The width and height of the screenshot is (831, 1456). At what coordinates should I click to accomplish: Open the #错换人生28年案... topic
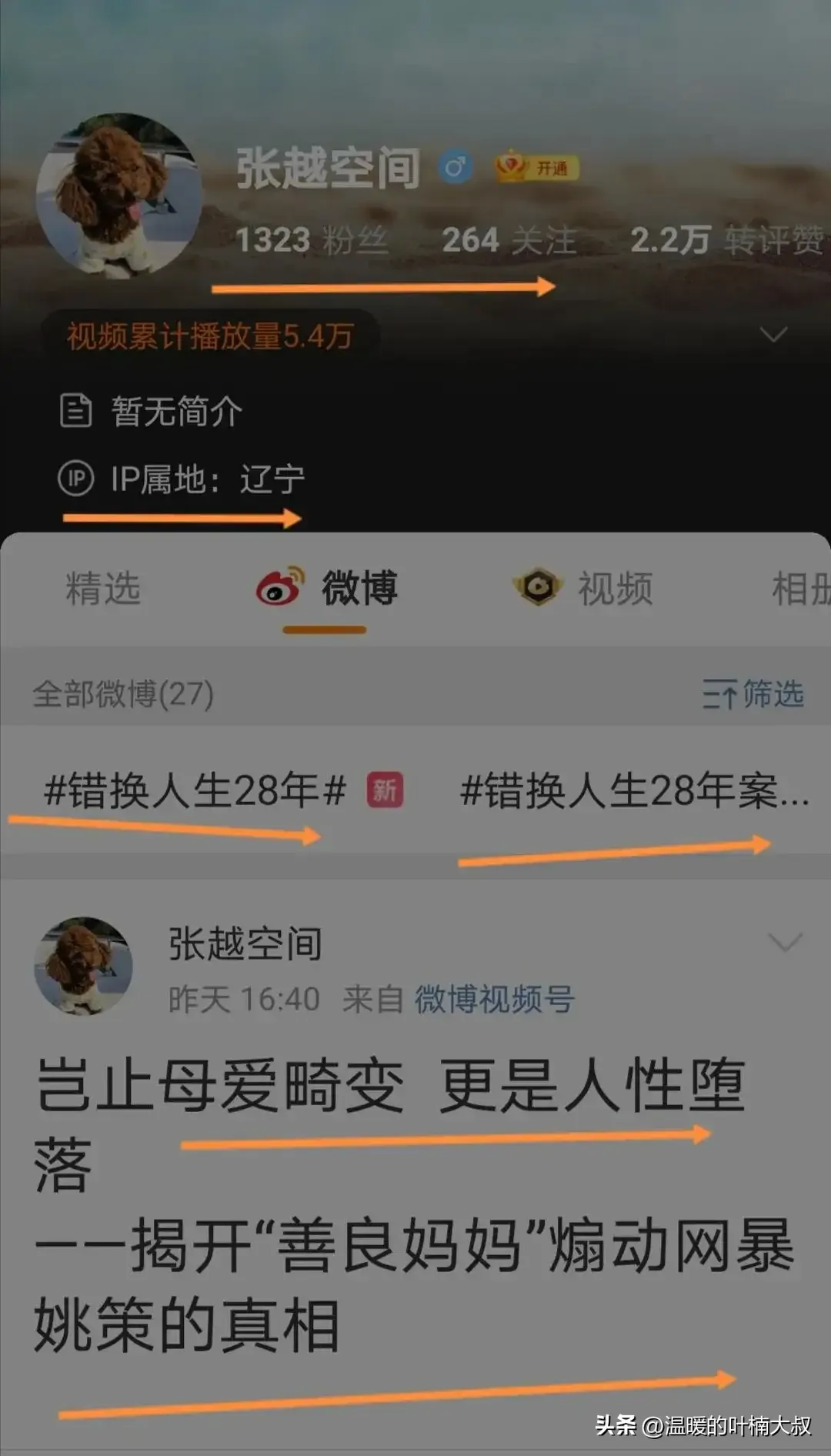634,790
